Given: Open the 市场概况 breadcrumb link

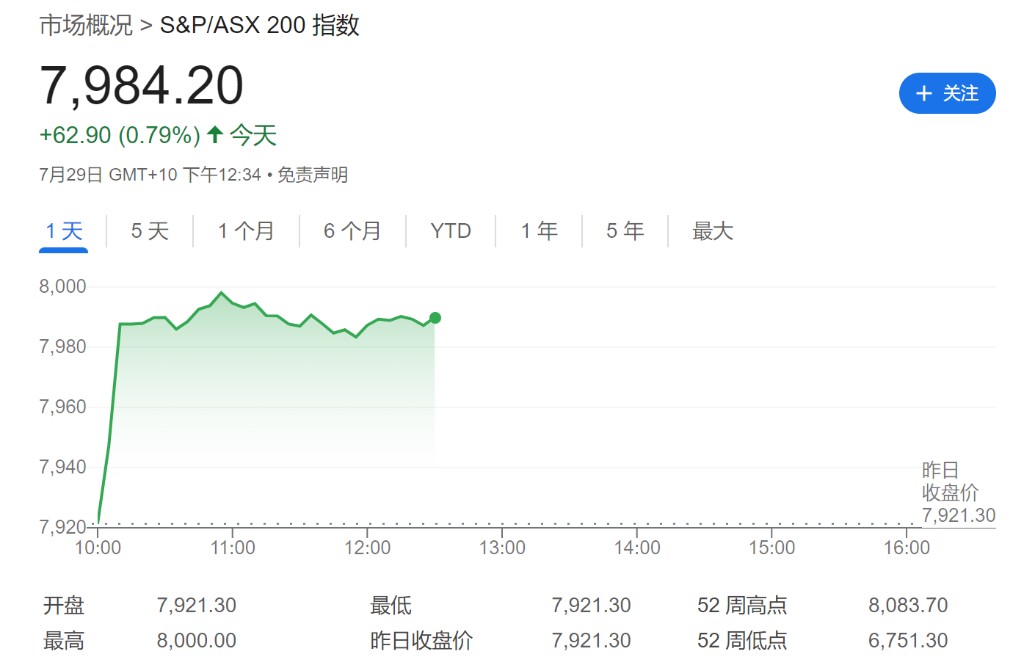Looking at the screenshot, I should tap(85, 26).
